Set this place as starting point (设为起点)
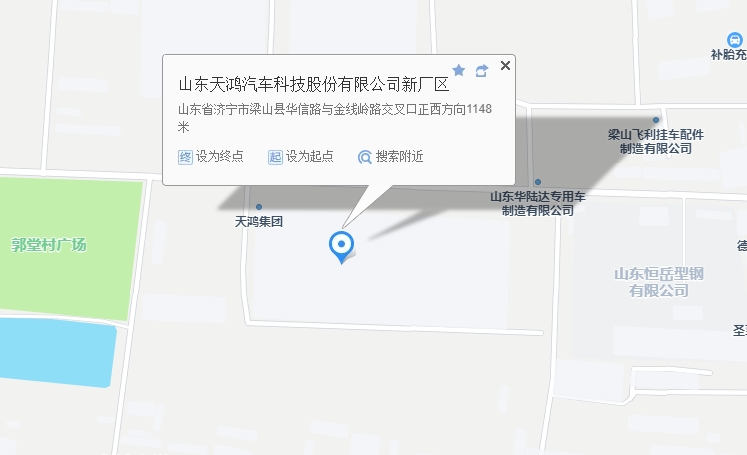The image size is (747, 455). (x=300, y=156)
